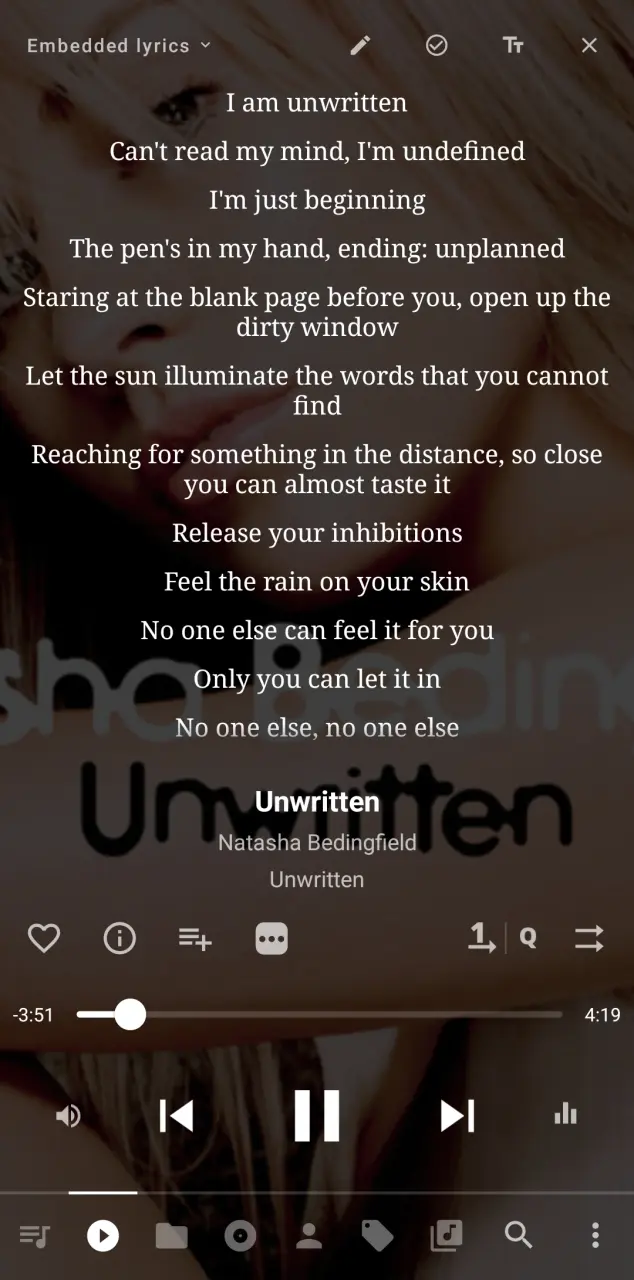Add the song to a playlist
The width and height of the screenshot is (634, 1280).
point(195,938)
